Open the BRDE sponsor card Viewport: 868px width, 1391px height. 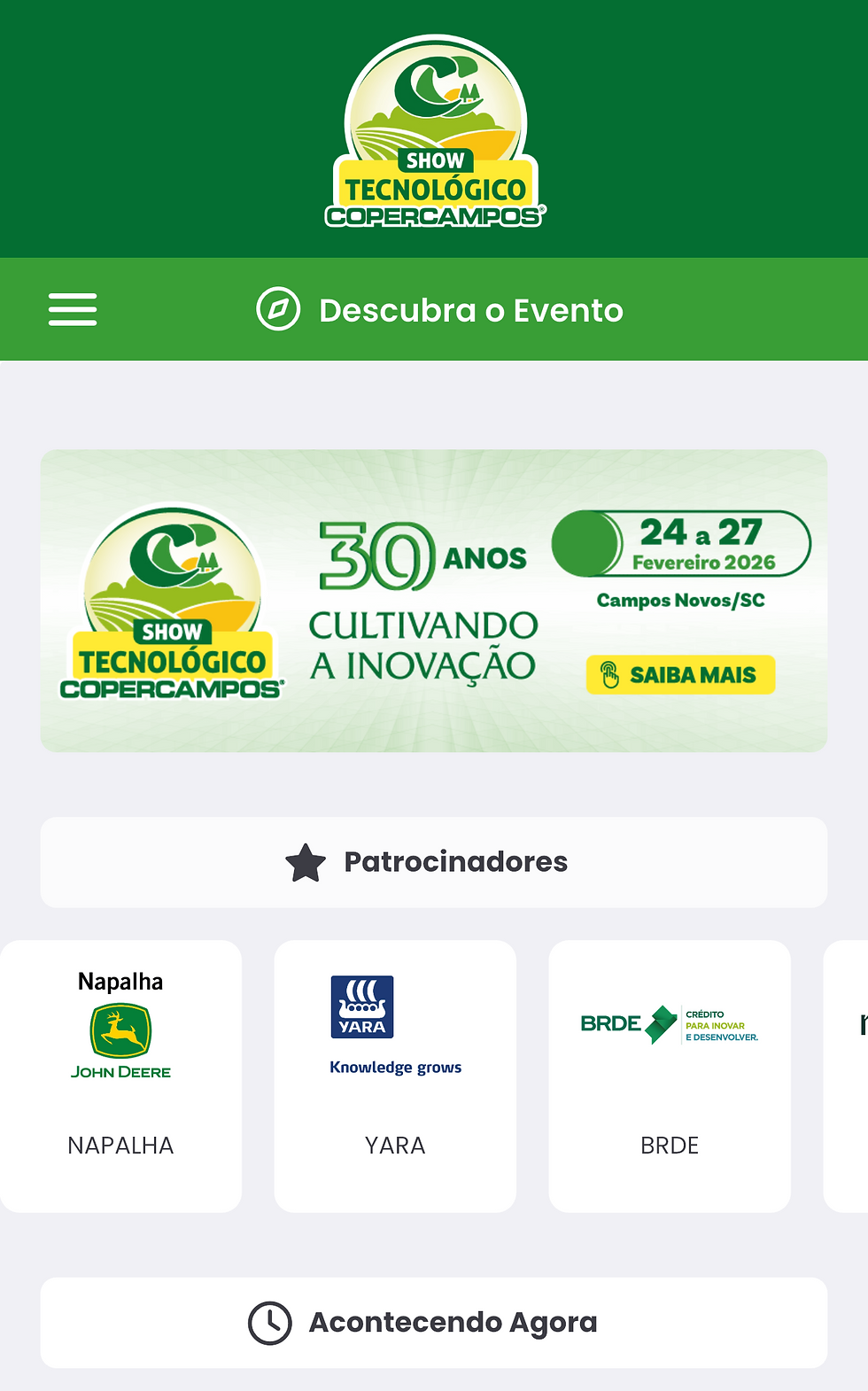(x=670, y=1076)
